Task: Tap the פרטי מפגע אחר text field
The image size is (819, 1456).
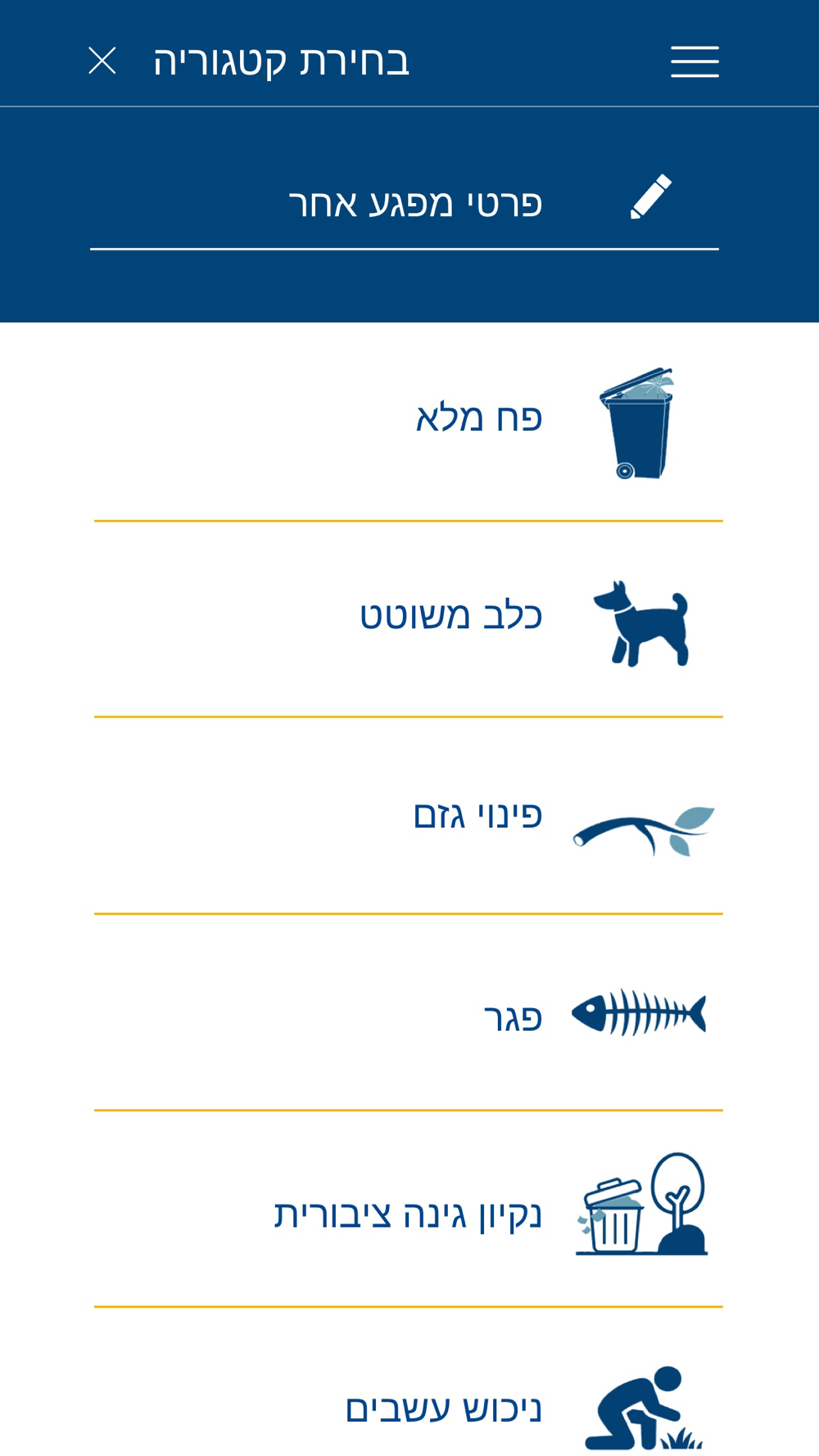Action: coord(405,202)
